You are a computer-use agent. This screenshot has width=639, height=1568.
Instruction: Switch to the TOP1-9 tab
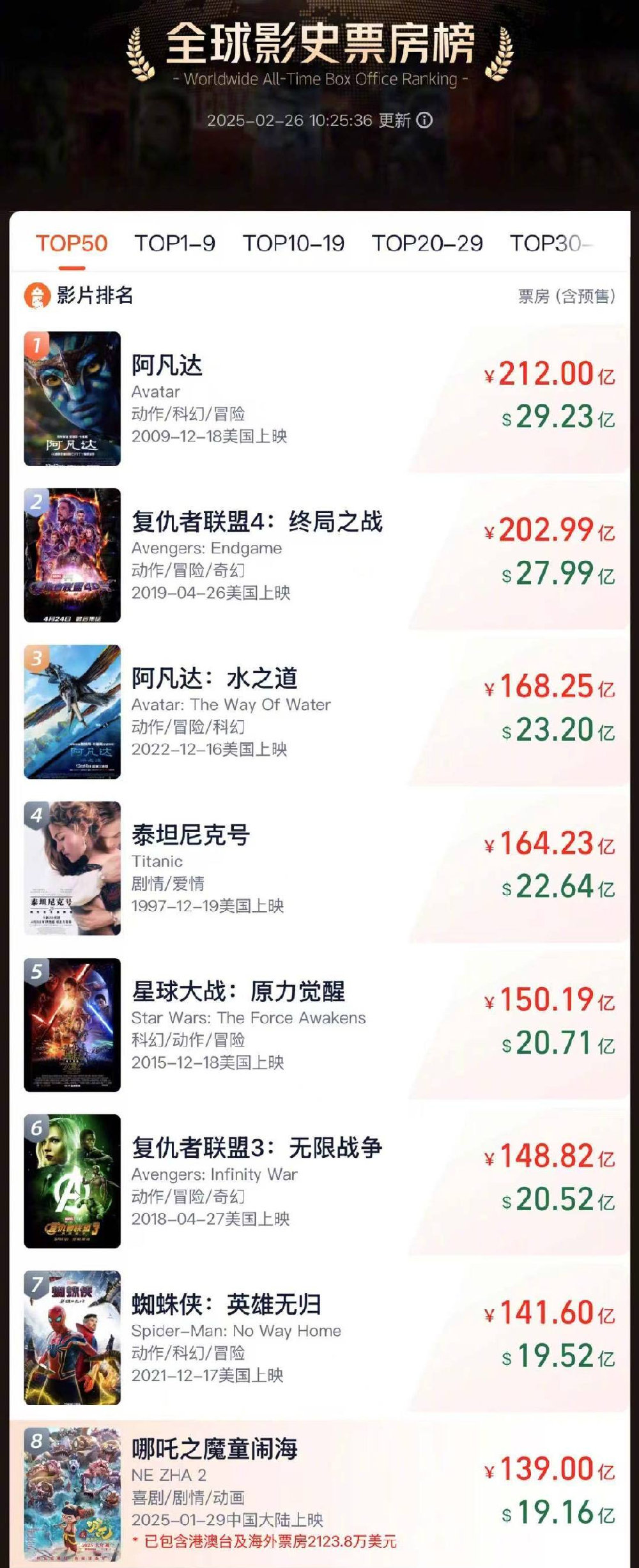point(174,243)
